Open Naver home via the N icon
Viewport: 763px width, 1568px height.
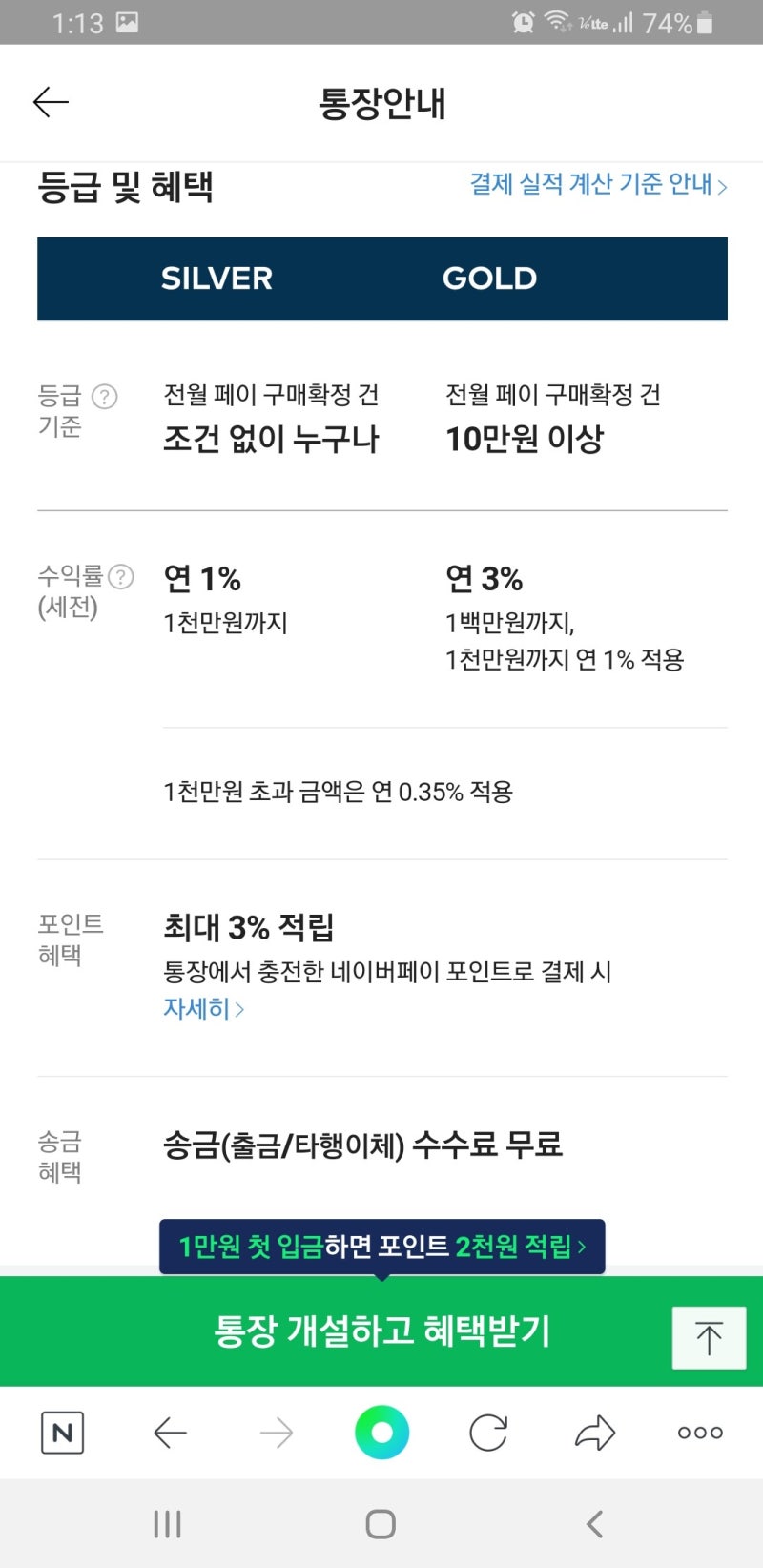pyautogui.click(x=63, y=1433)
